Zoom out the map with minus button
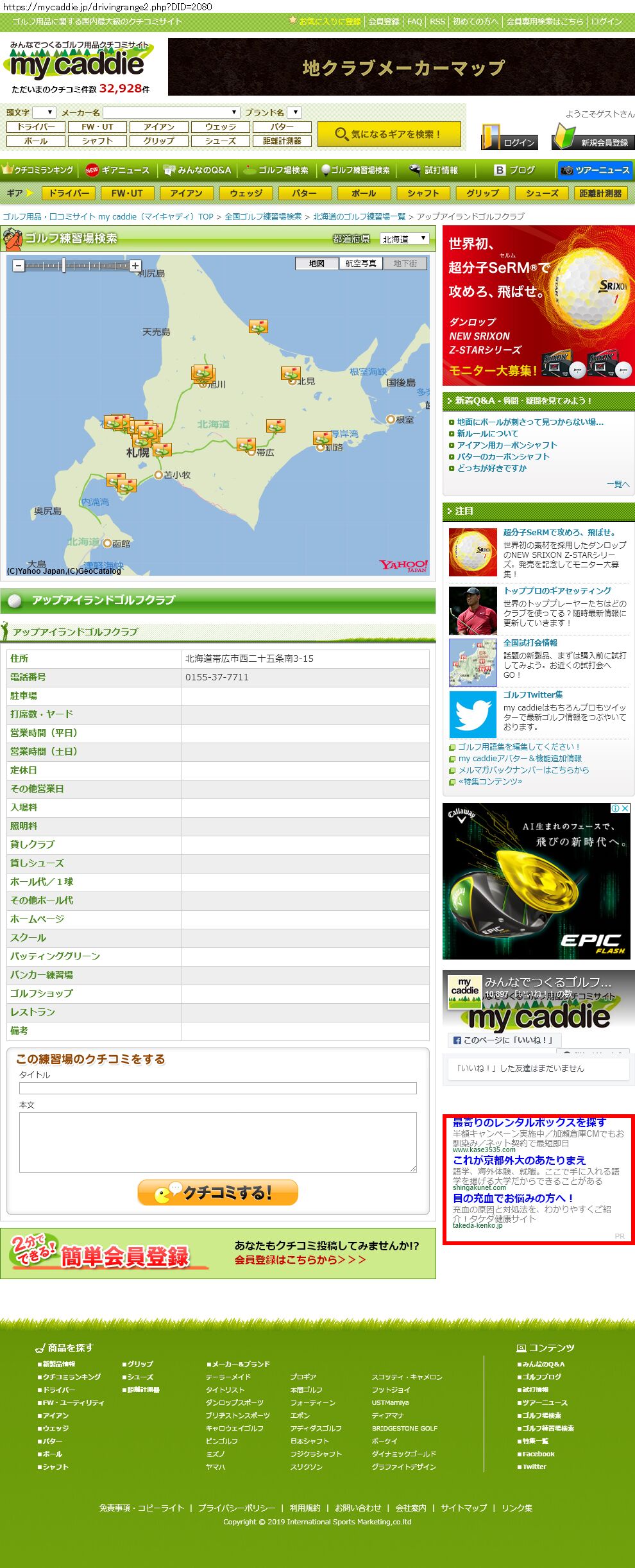Image resolution: width=635 pixels, height=1568 pixels. (19, 265)
